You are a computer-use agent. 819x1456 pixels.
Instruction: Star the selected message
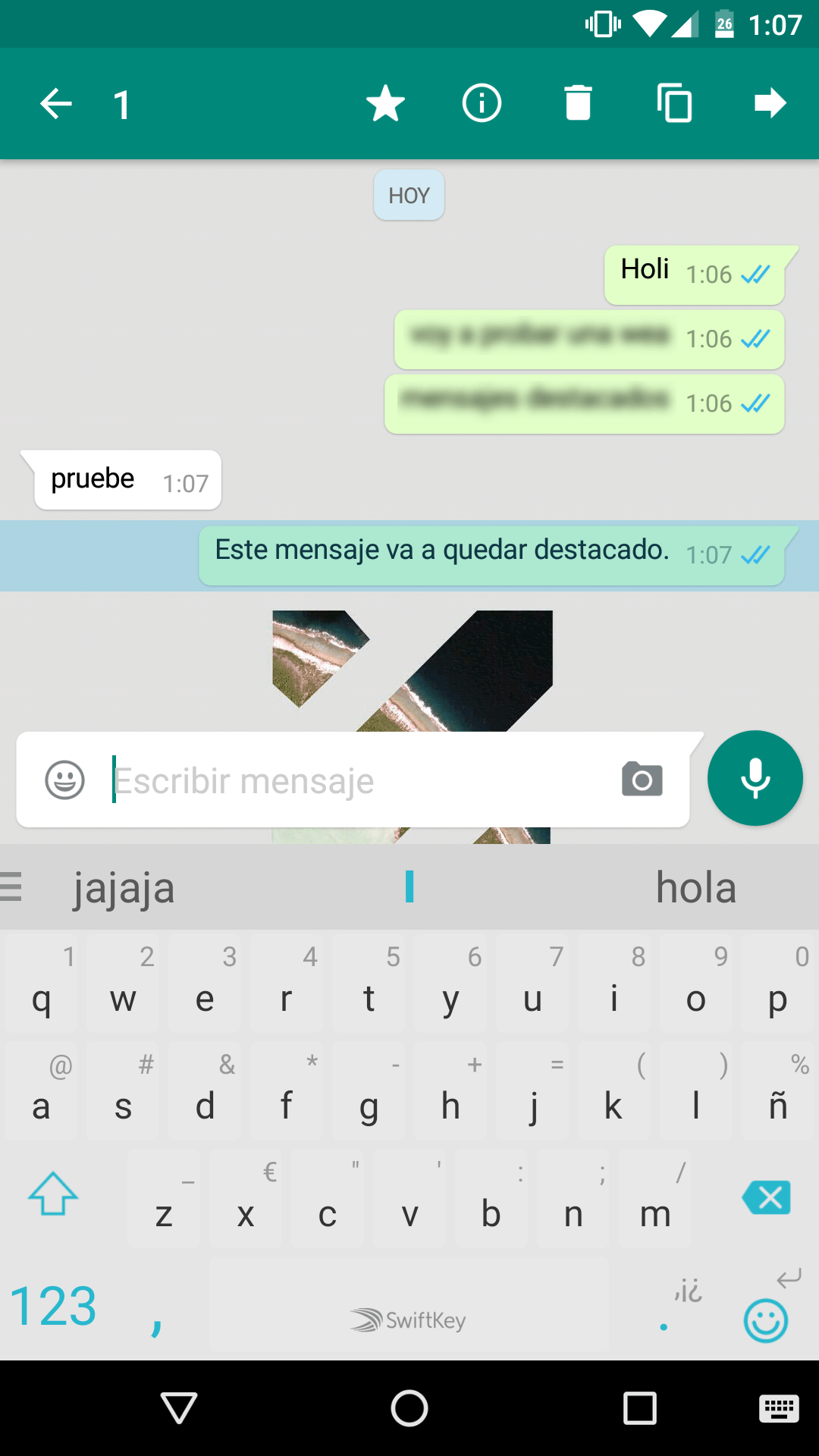pyautogui.click(x=385, y=104)
